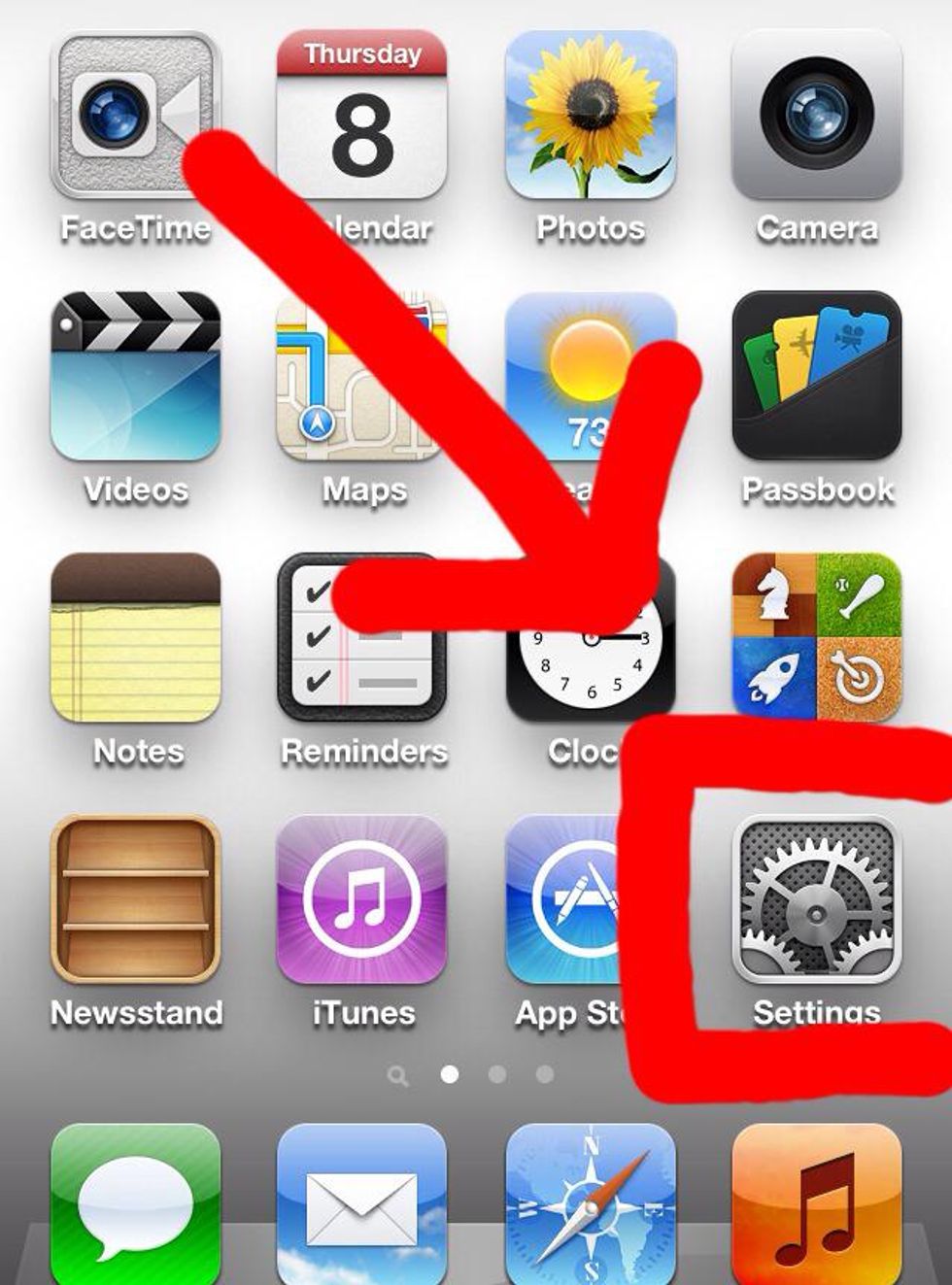Open Newsstand

(135, 899)
